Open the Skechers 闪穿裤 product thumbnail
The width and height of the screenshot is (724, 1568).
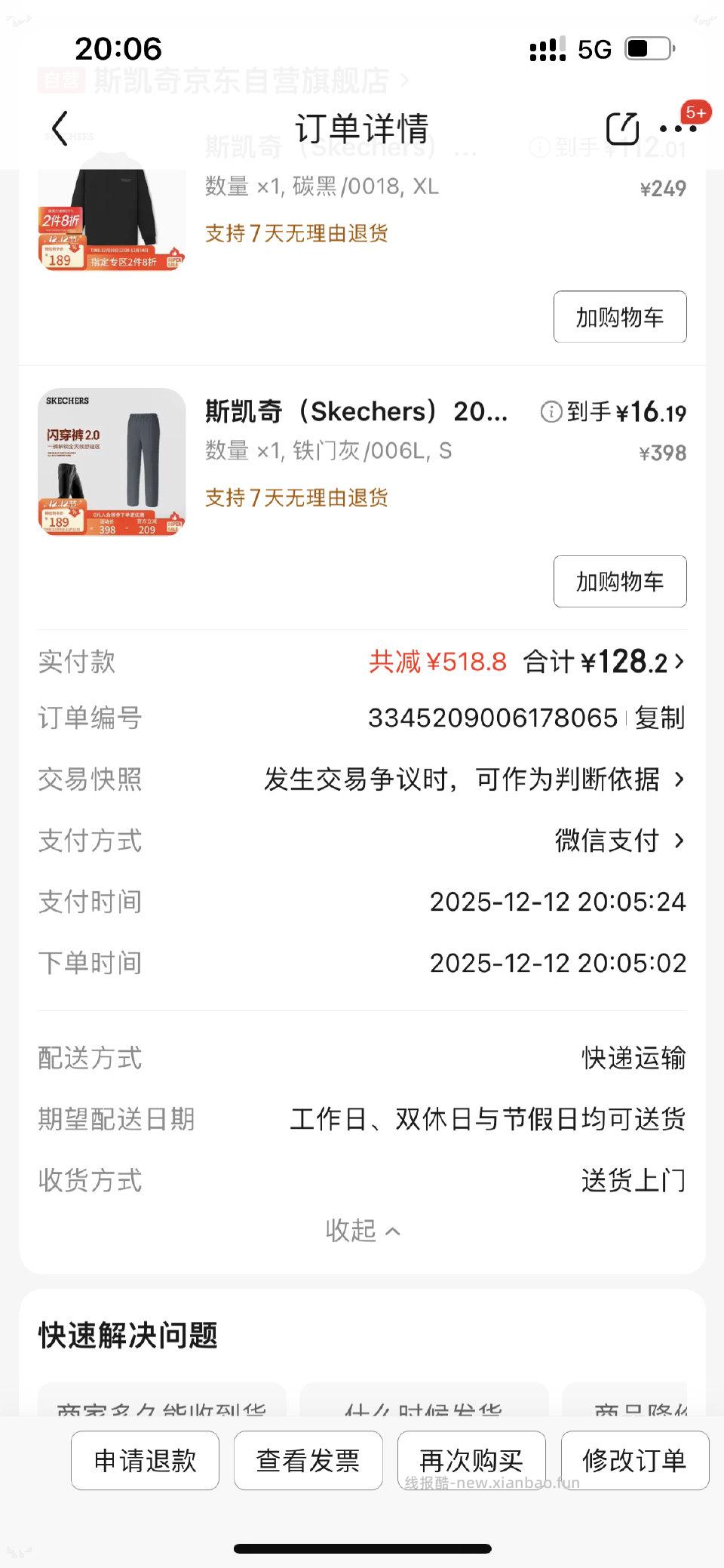coord(112,462)
